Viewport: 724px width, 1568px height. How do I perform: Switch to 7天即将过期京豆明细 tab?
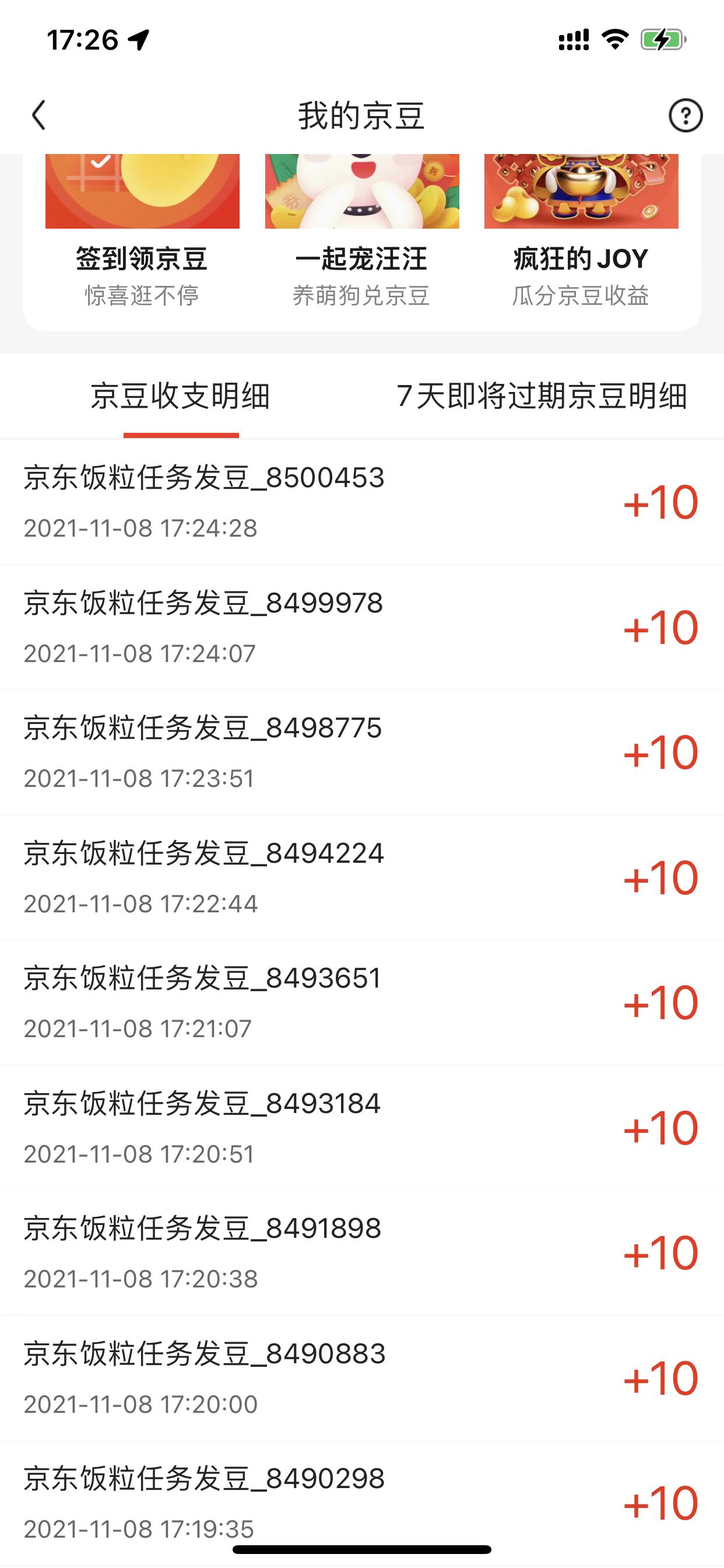(x=542, y=397)
